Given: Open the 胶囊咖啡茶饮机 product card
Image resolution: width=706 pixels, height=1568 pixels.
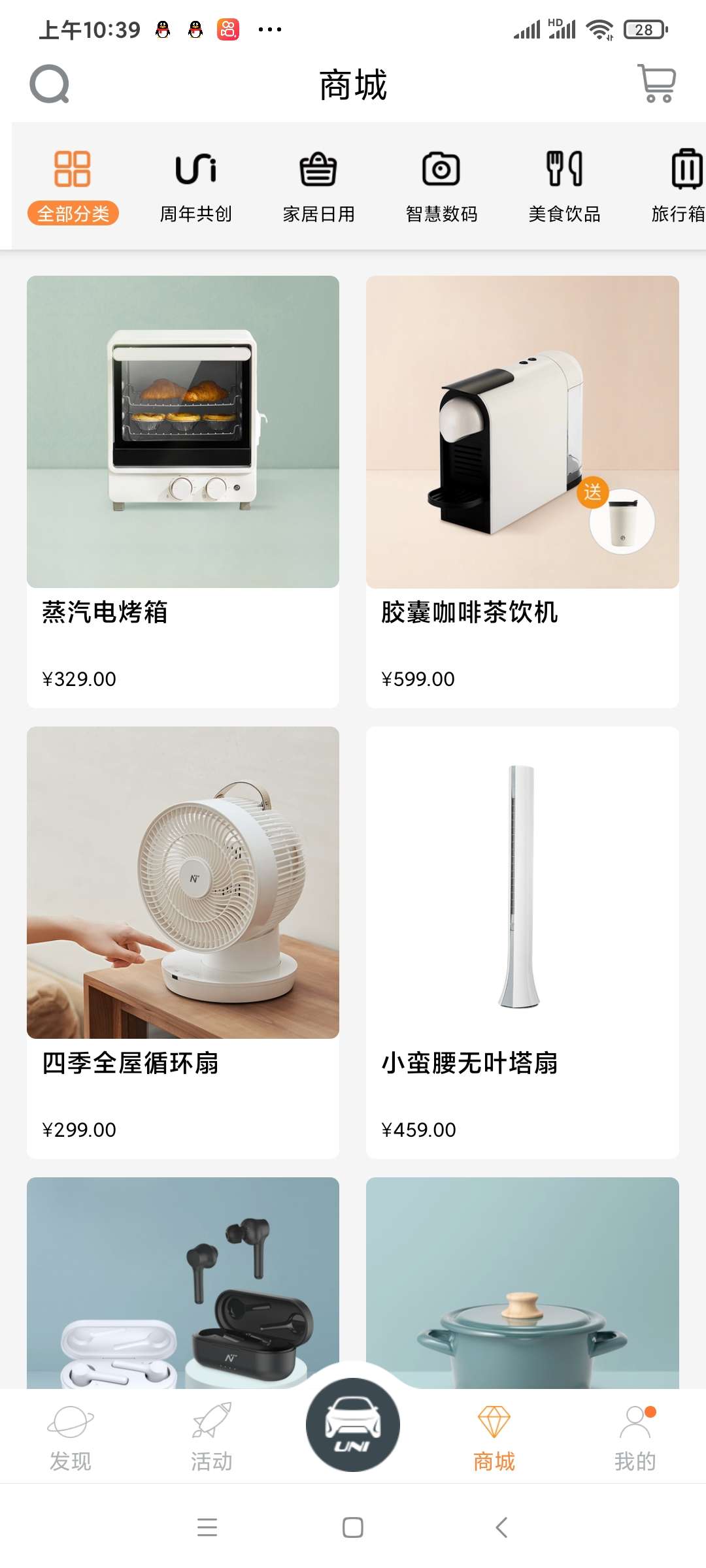Looking at the screenshot, I should pos(522,490).
